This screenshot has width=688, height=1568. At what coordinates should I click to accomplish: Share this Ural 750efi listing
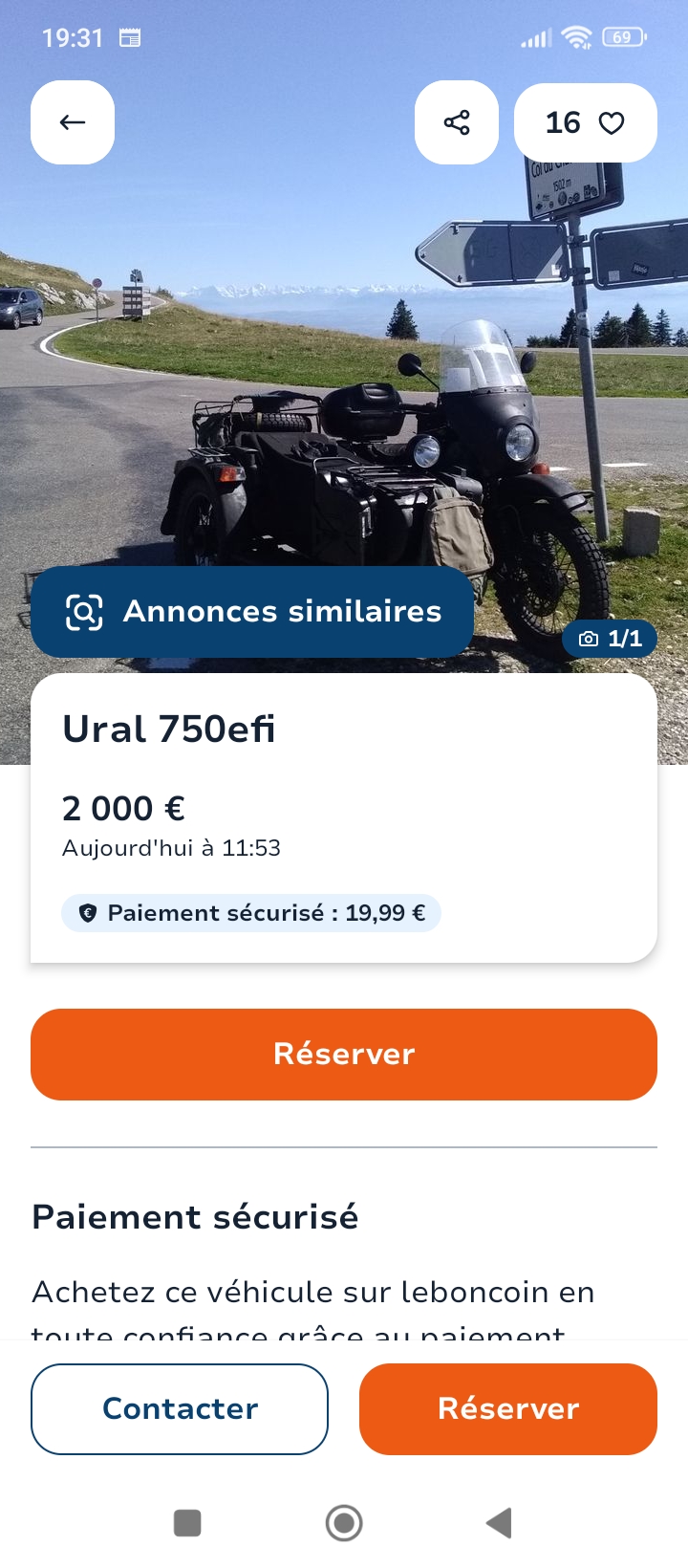[457, 122]
